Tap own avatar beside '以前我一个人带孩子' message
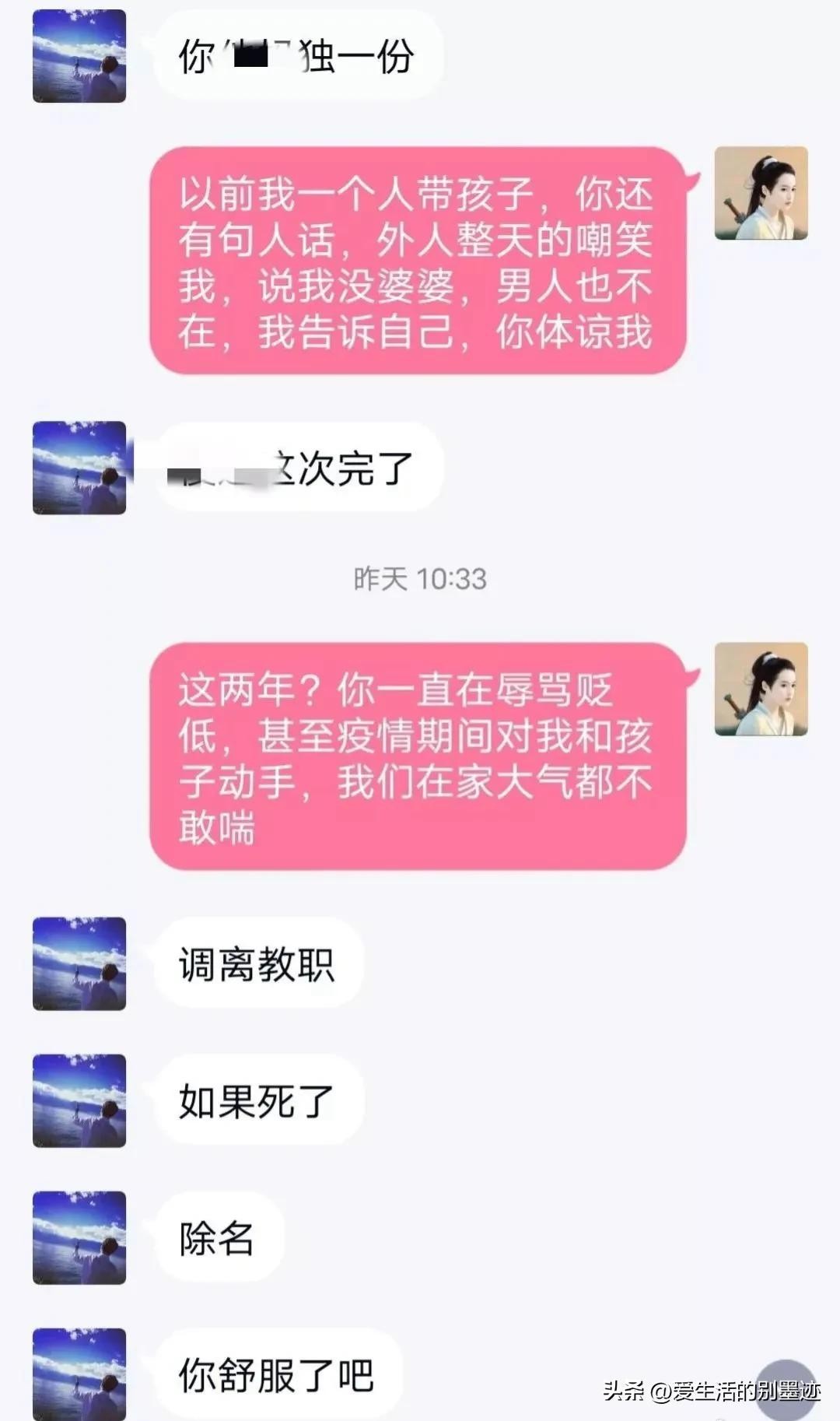The image size is (840, 1421). (x=761, y=193)
